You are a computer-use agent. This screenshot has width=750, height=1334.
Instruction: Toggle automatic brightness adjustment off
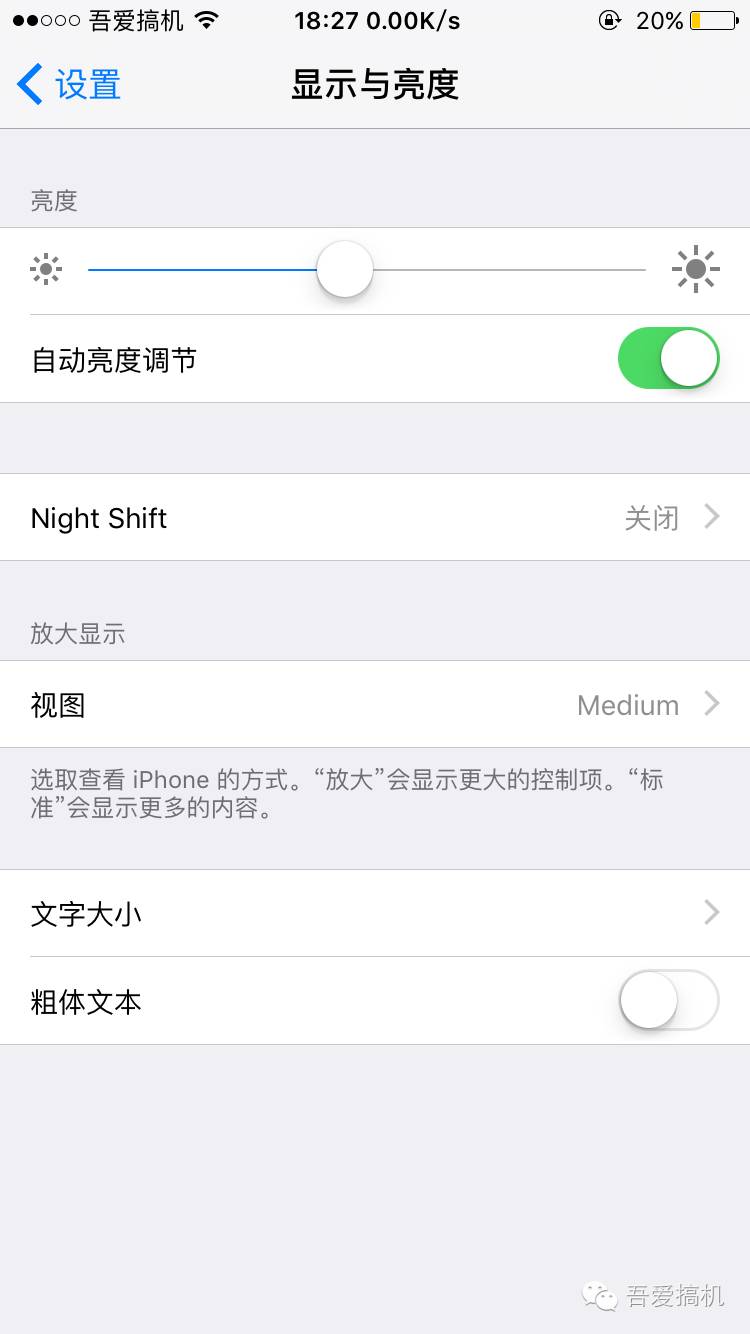(x=668, y=357)
